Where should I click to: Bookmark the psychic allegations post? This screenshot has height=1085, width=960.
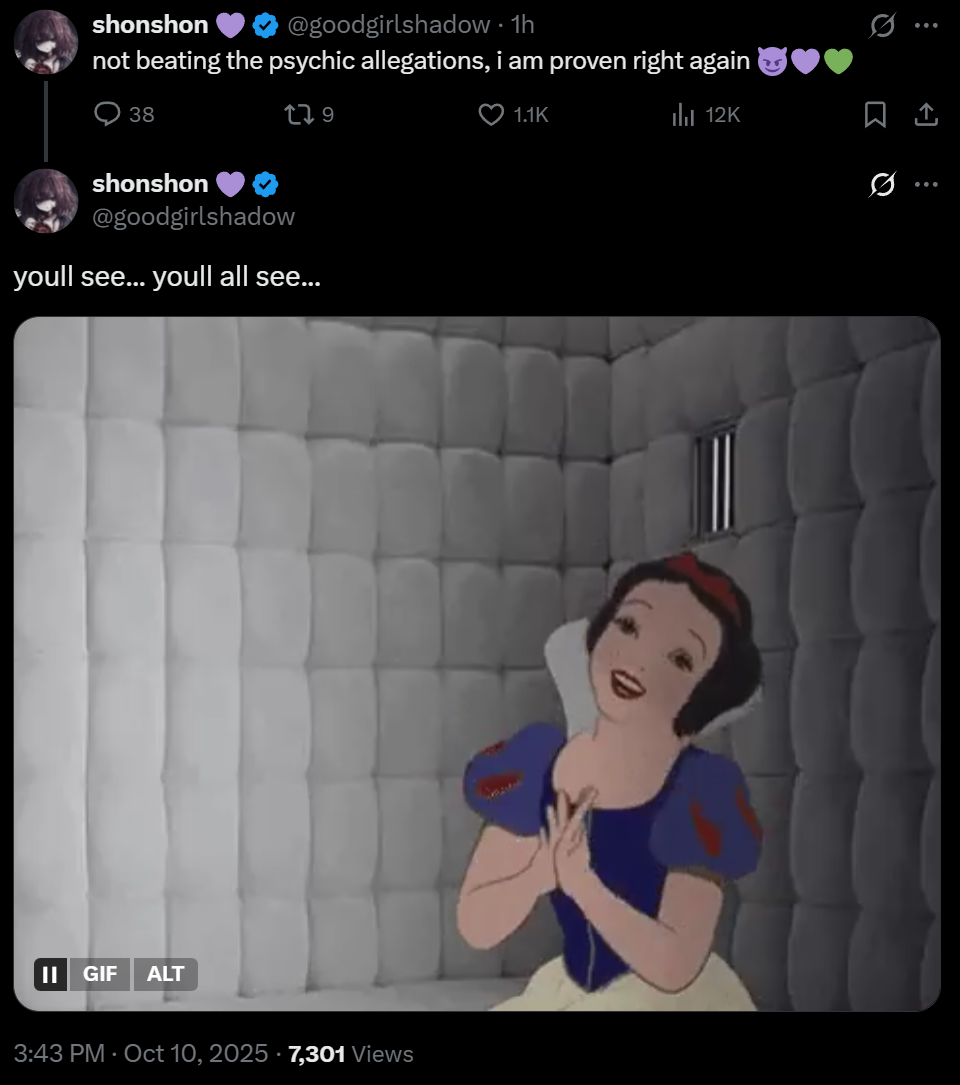[x=875, y=116]
